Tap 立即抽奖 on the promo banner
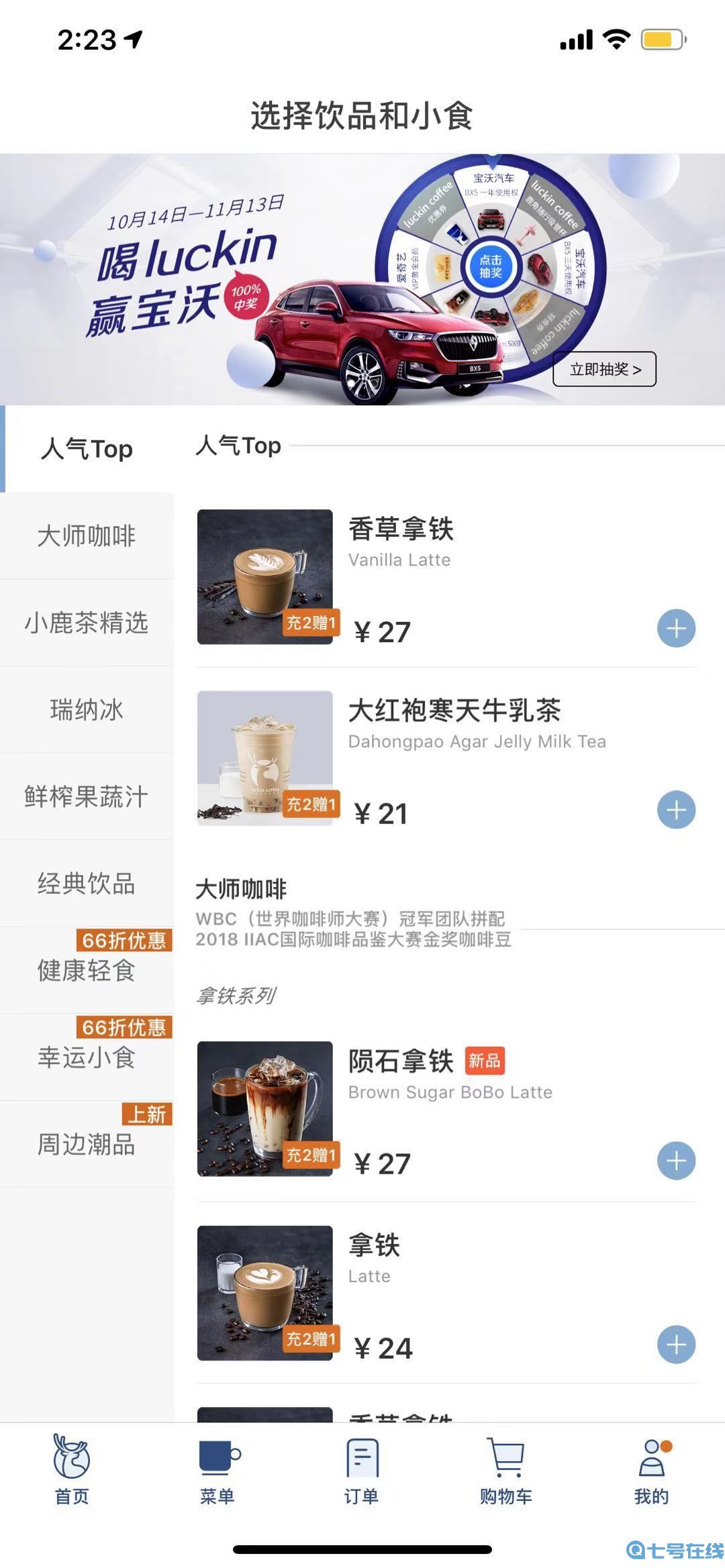Screen dimensions: 725x1568 coord(604,369)
